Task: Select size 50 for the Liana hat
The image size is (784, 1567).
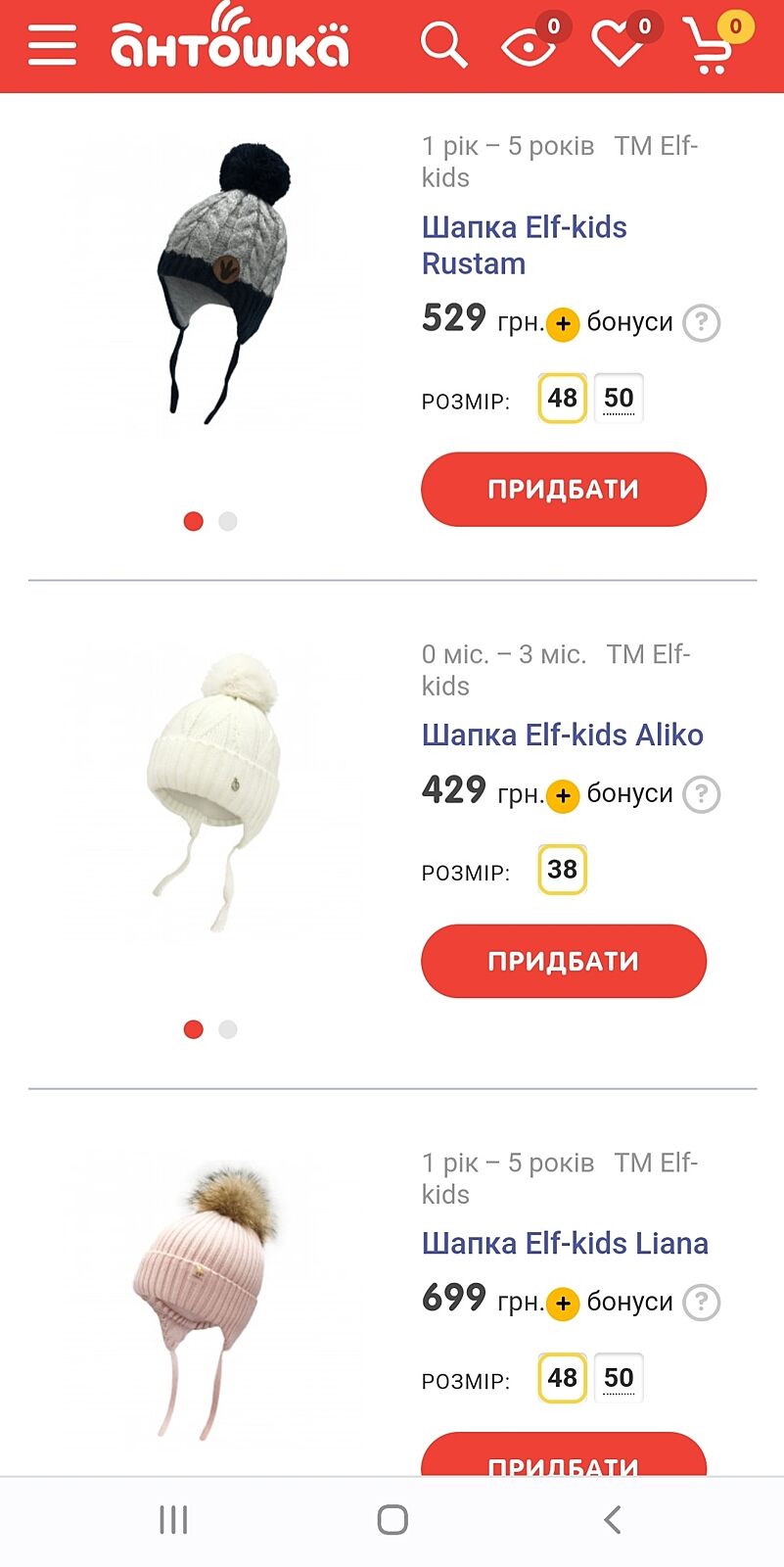Action: 619,1378
